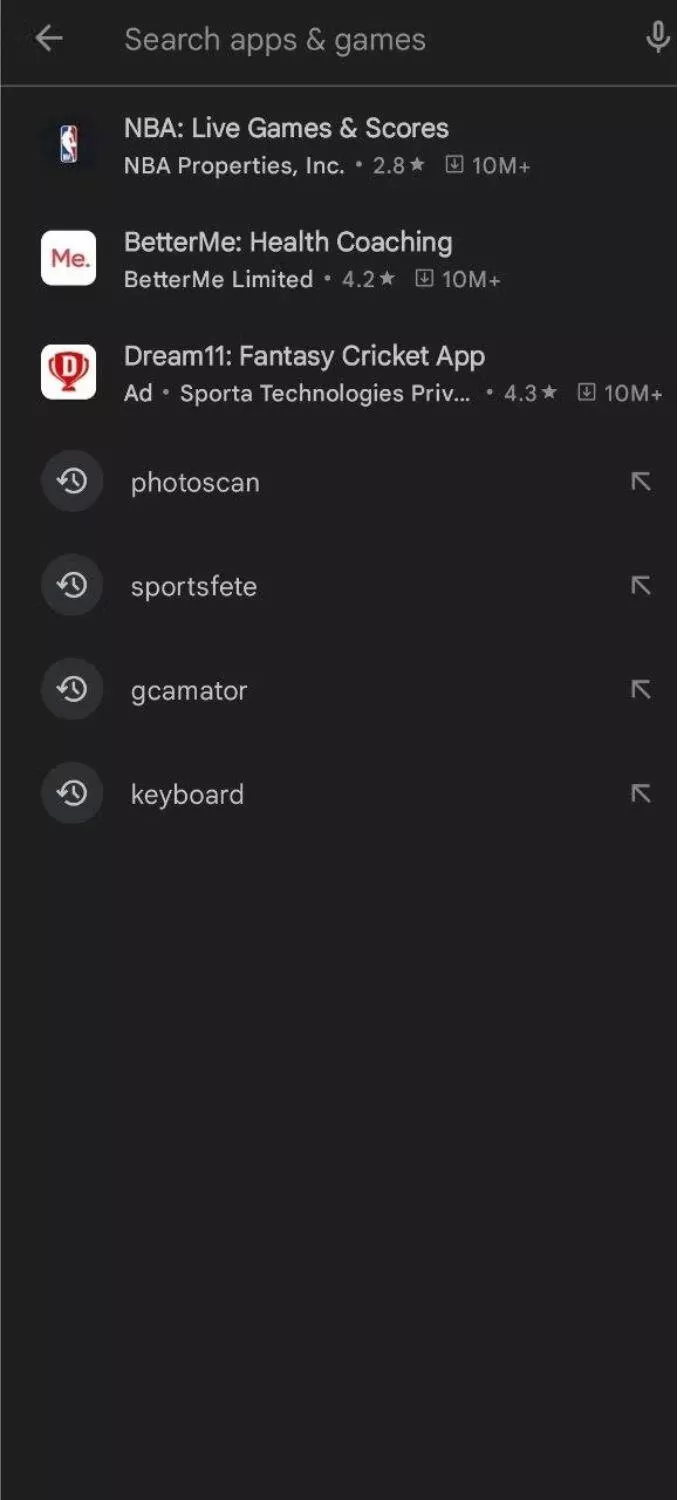Open the Dream11 Fantasy Cricket ad

click(339, 373)
